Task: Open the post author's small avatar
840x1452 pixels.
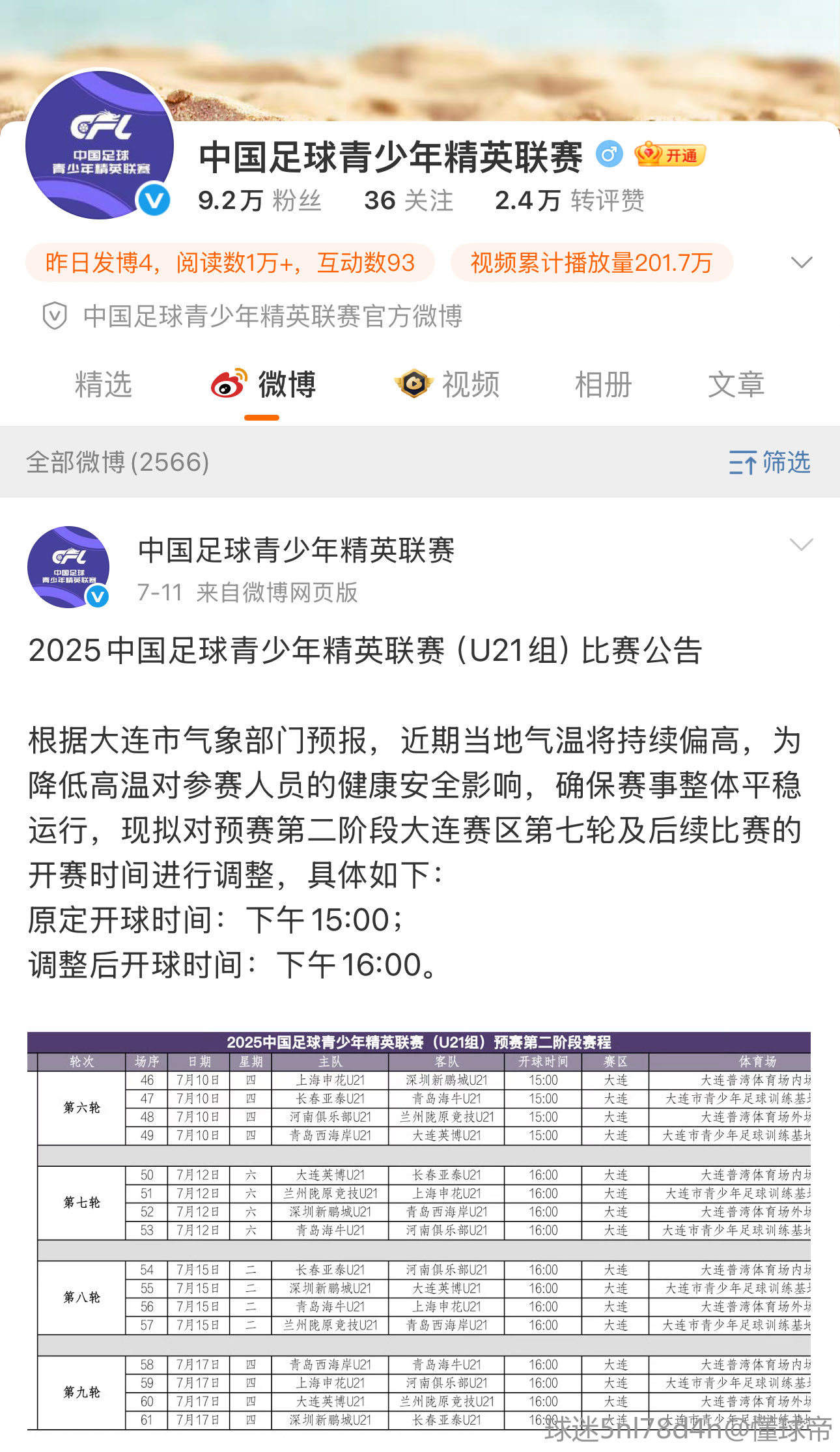Action: click(68, 566)
